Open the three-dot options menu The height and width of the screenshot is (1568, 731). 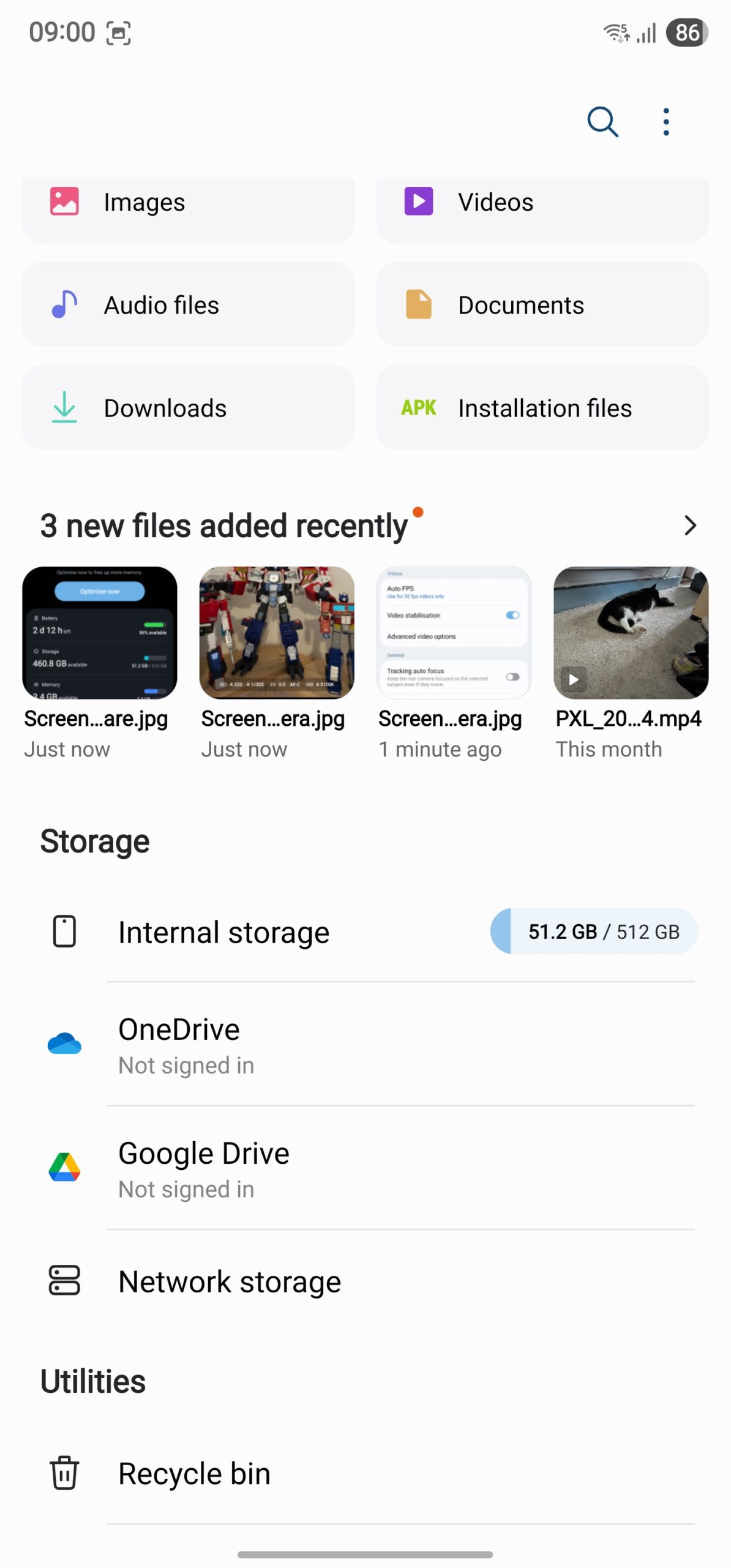(665, 121)
